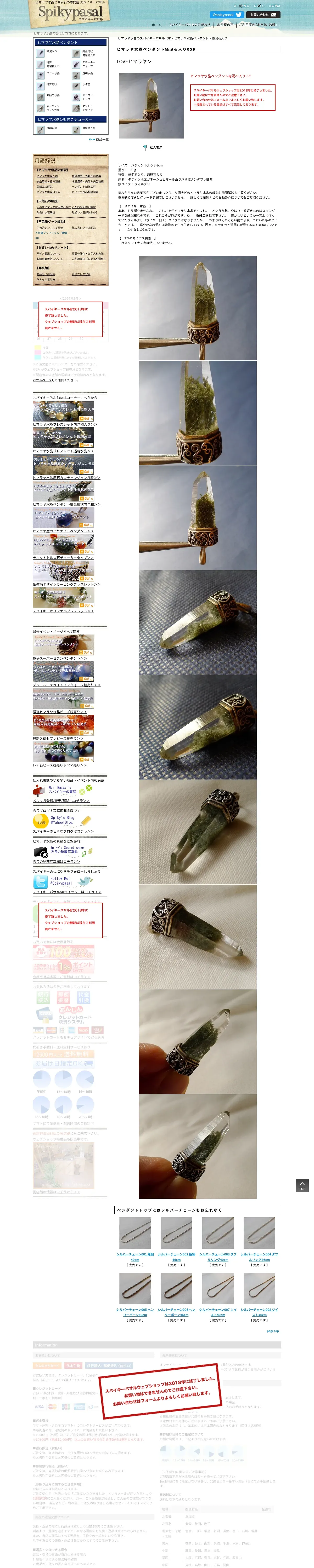Open 商品一覧 link under the category box
This screenshot has width=314, height=1568.
(102, 139)
